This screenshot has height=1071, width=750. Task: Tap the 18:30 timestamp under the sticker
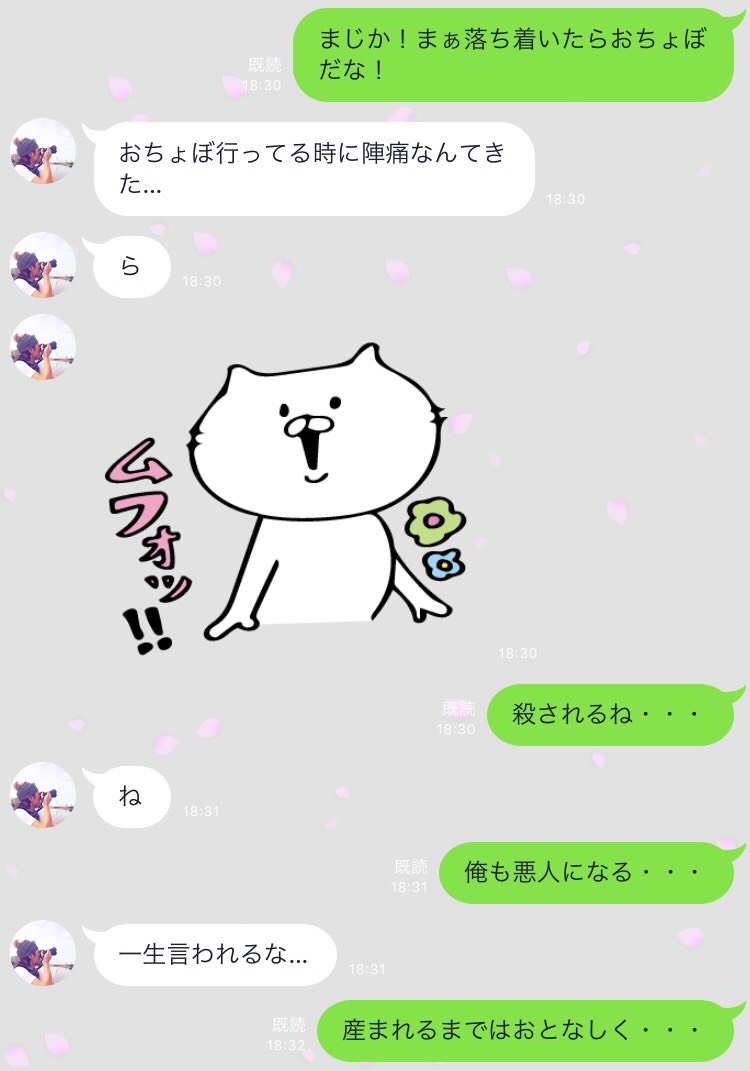pyautogui.click(x=518, y=653)
